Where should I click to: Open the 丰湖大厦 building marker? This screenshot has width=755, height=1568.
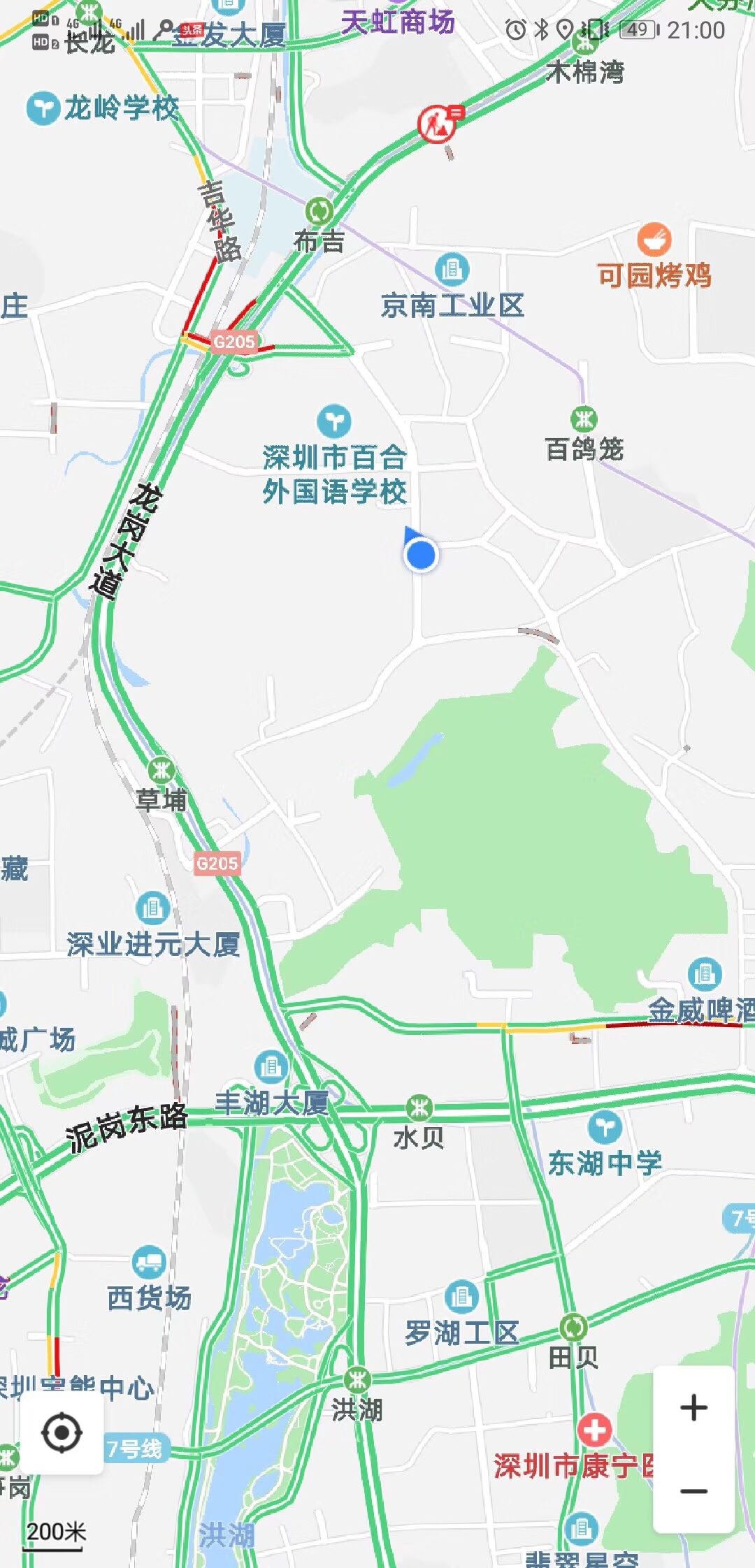tap(271, 1067)
